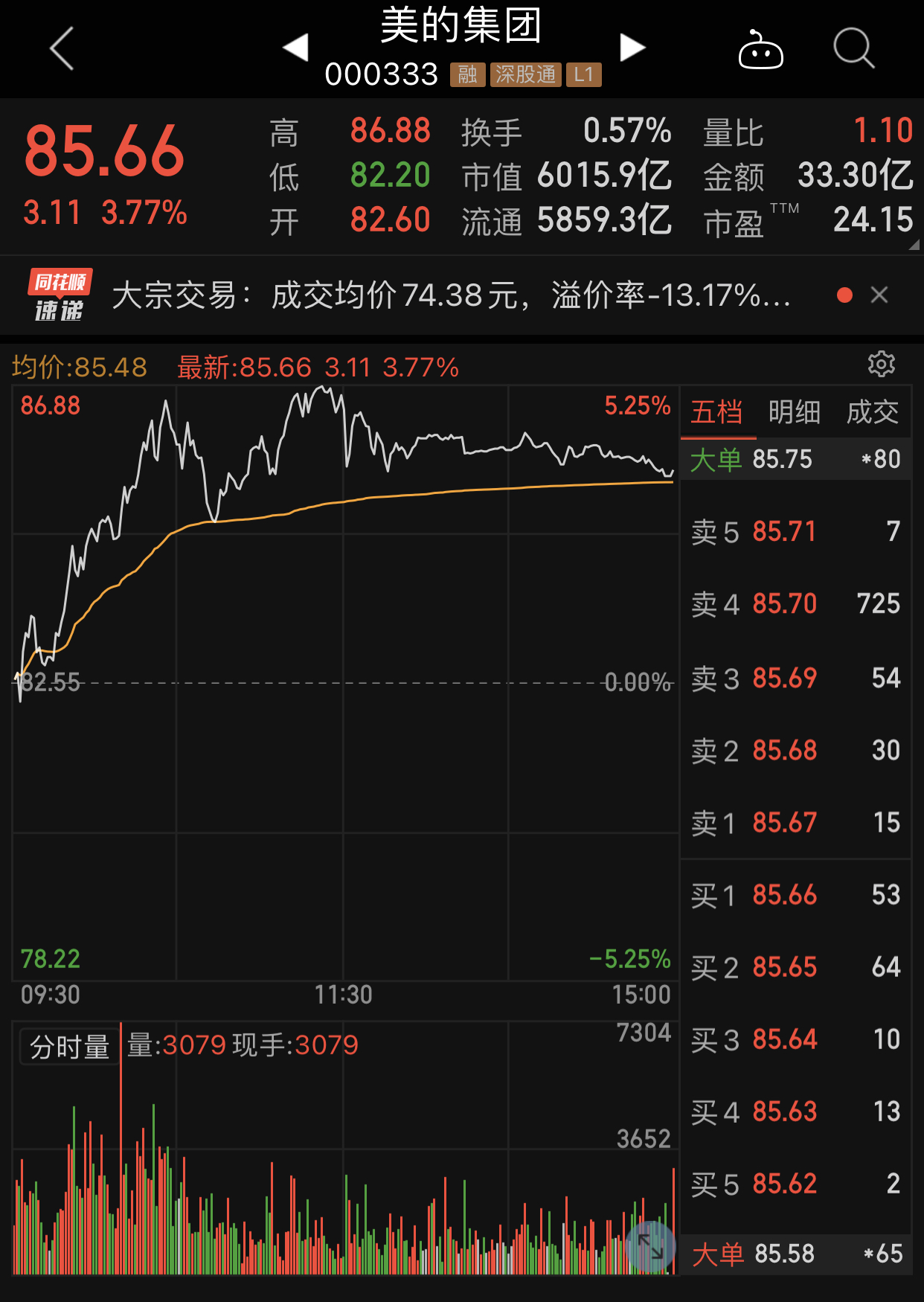Viewport: 924px width, 1302px height.
Task: Open the robot assistant icon
Action: (760, 50)
